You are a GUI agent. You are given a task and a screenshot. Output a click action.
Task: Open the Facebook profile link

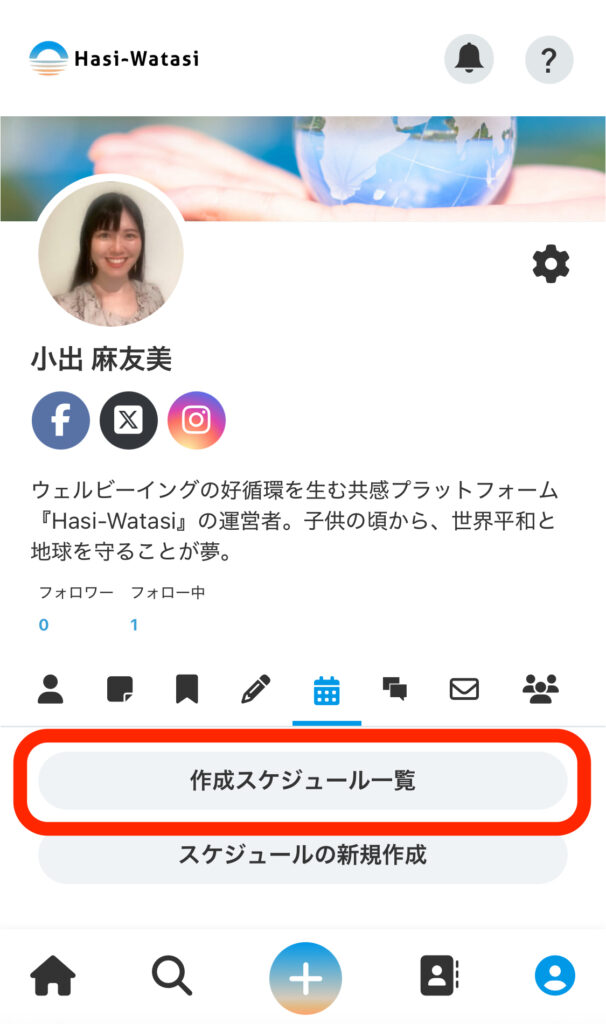coord(61,420)
